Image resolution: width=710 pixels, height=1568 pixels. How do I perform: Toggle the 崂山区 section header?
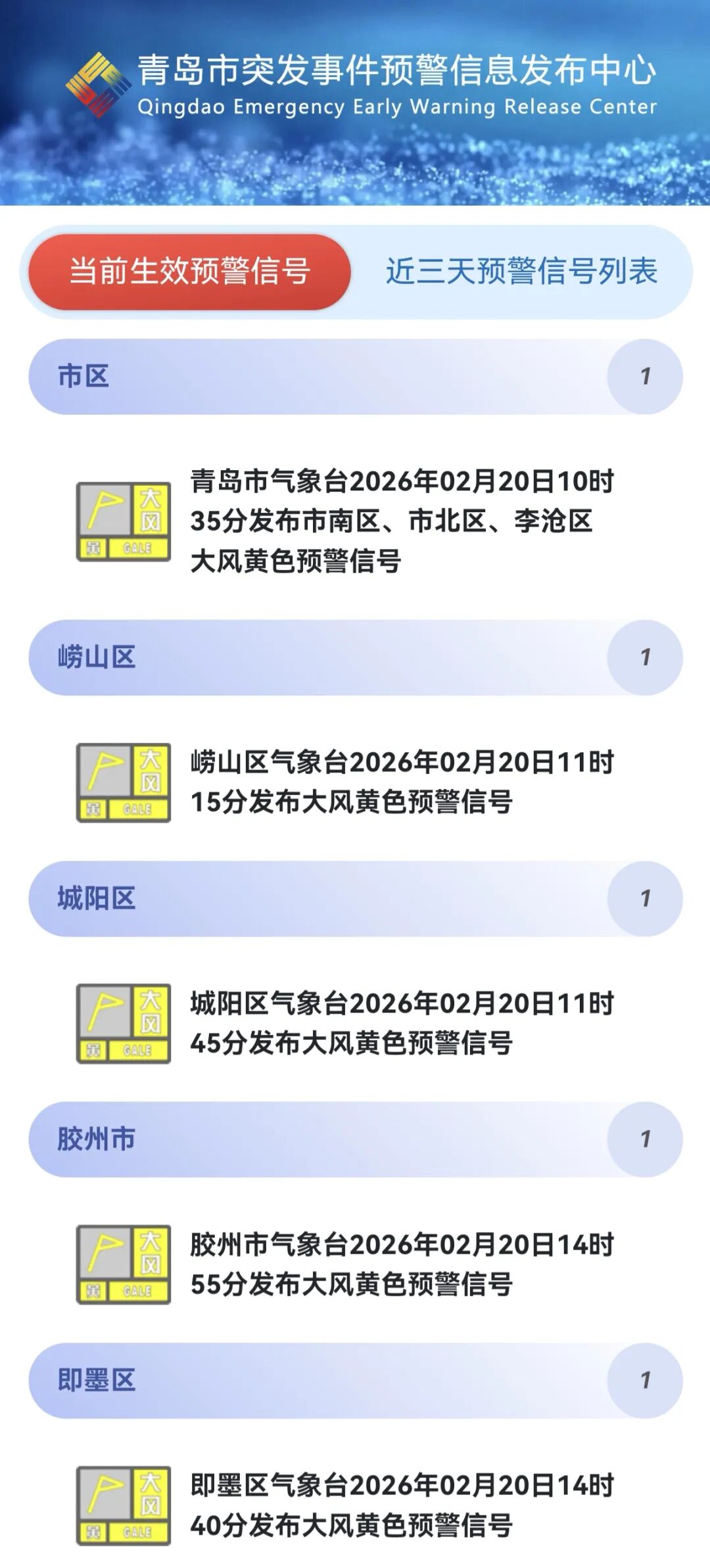[x=355, y=657]
